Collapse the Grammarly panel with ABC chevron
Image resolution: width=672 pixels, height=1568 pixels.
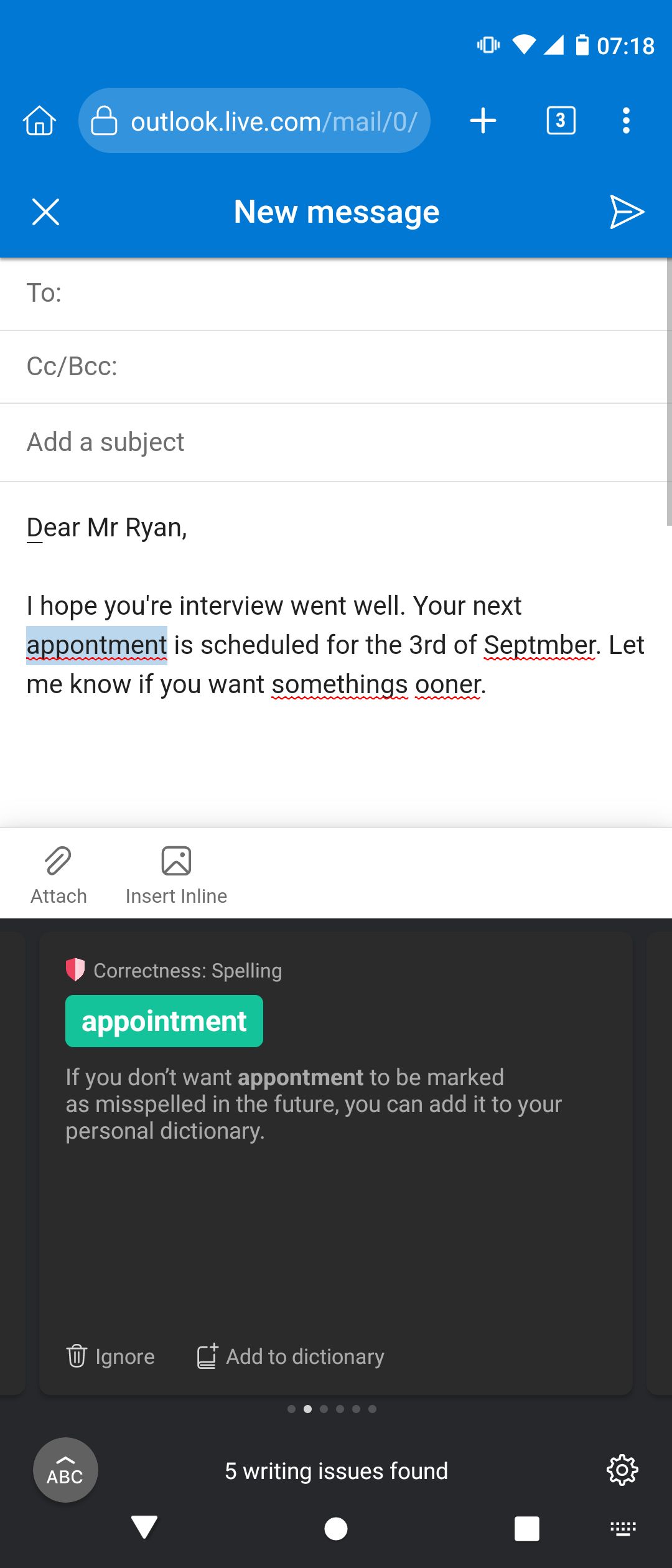point(65,1470)
